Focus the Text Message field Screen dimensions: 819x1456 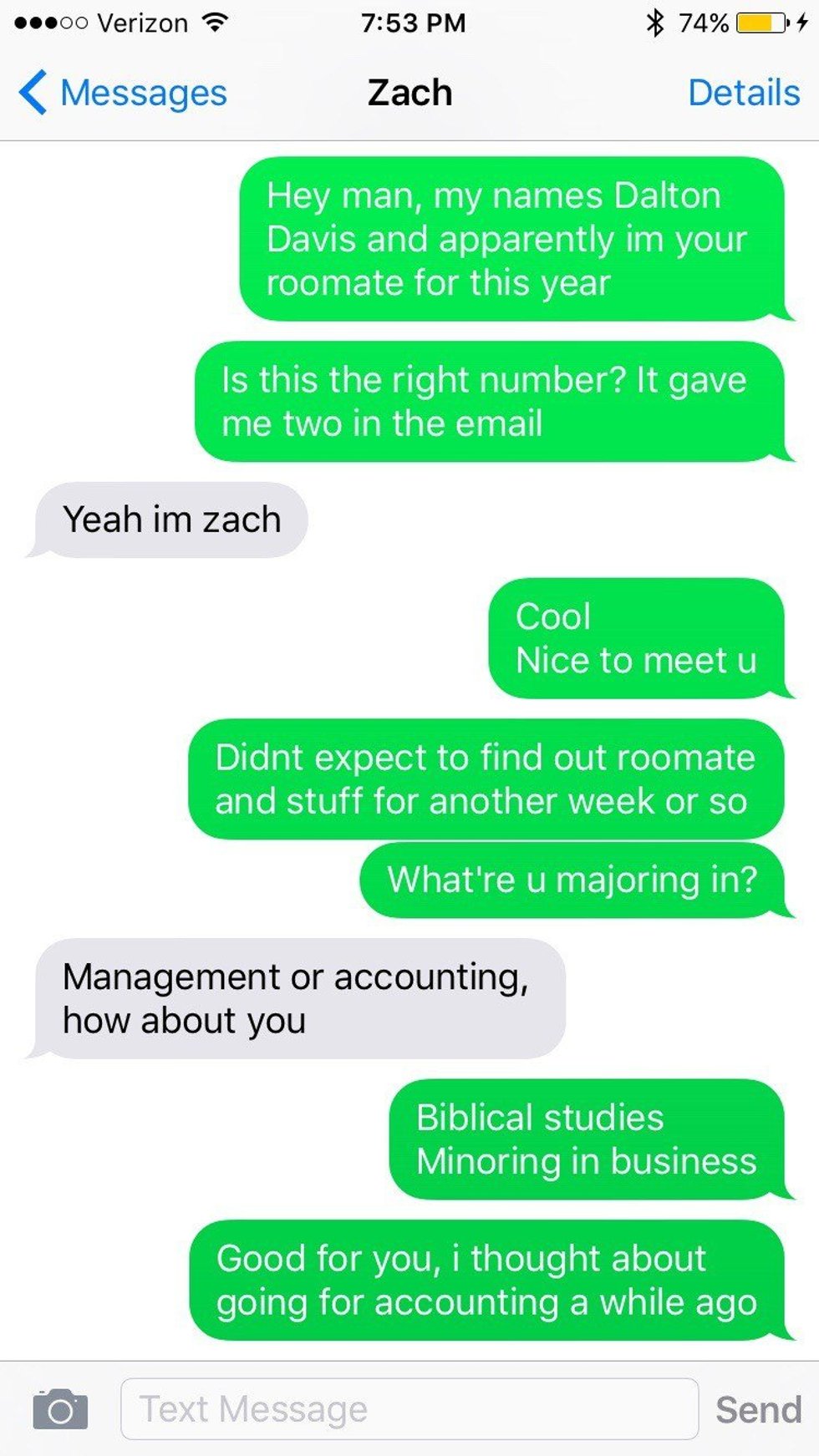click(x=409, y=1409)
